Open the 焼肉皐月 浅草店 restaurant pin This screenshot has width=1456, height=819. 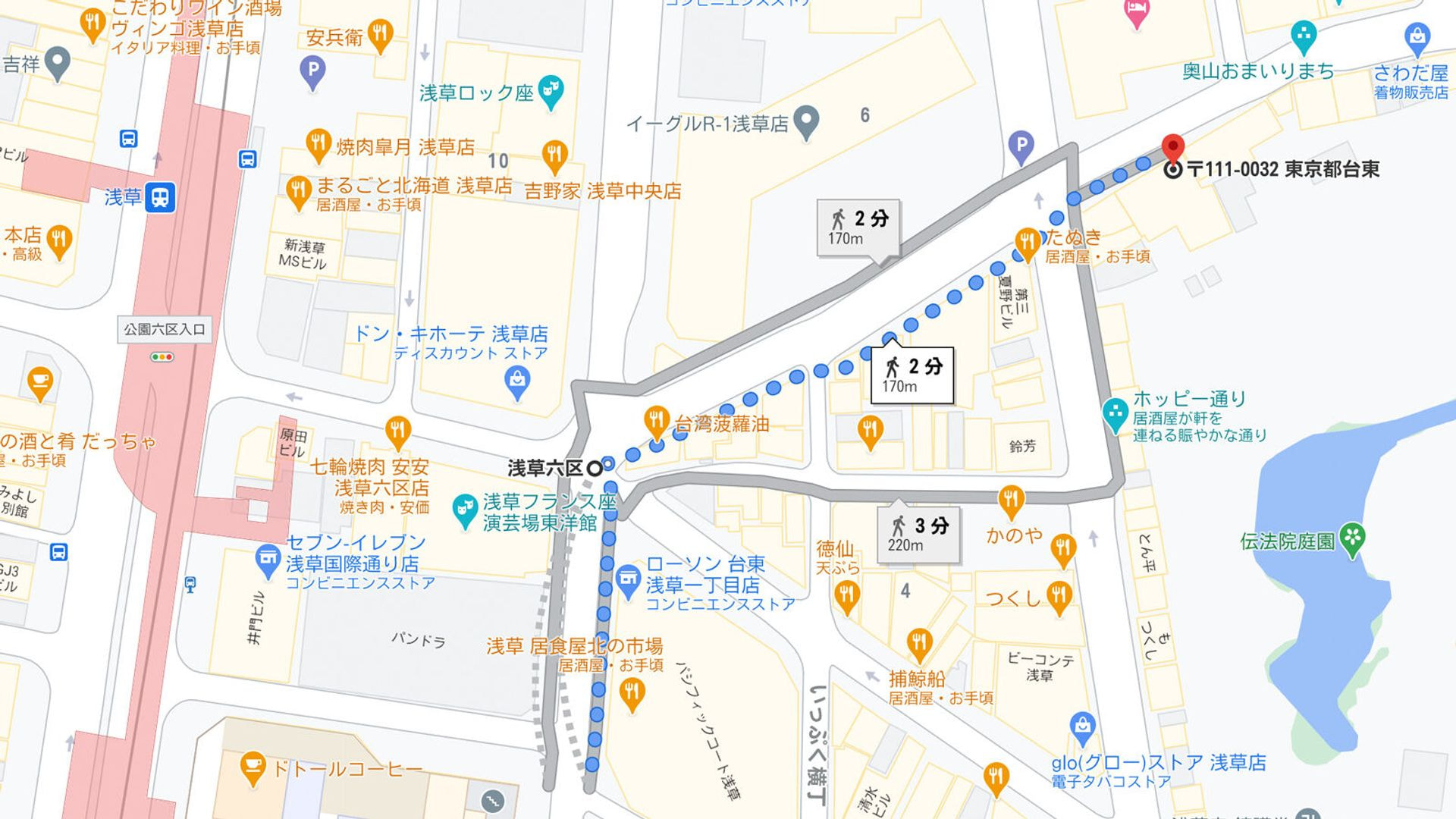pos(318,143)
